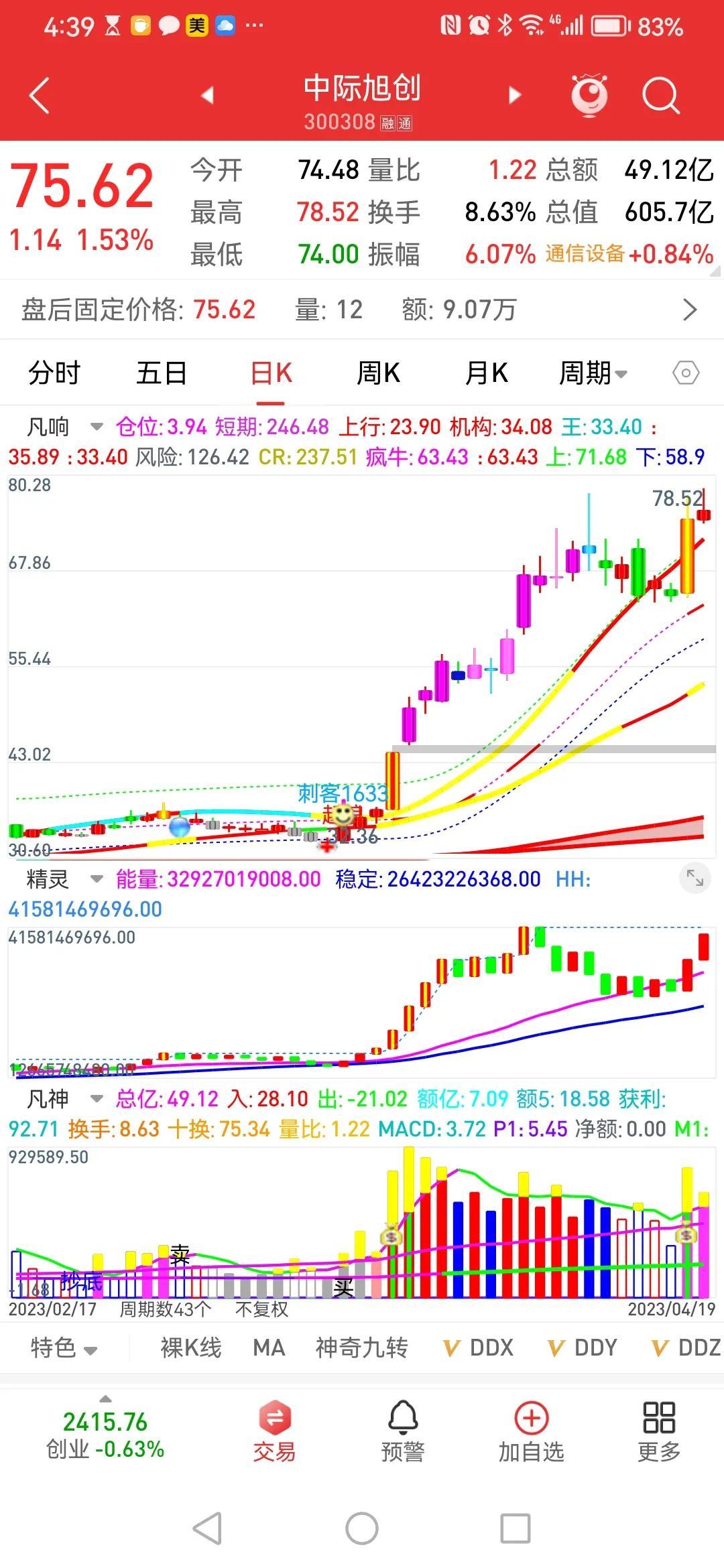This screenshot has width=724, height=1568.
Task: Expand the 盘后固定价格 after-hours row
Action: coord(690,310)
